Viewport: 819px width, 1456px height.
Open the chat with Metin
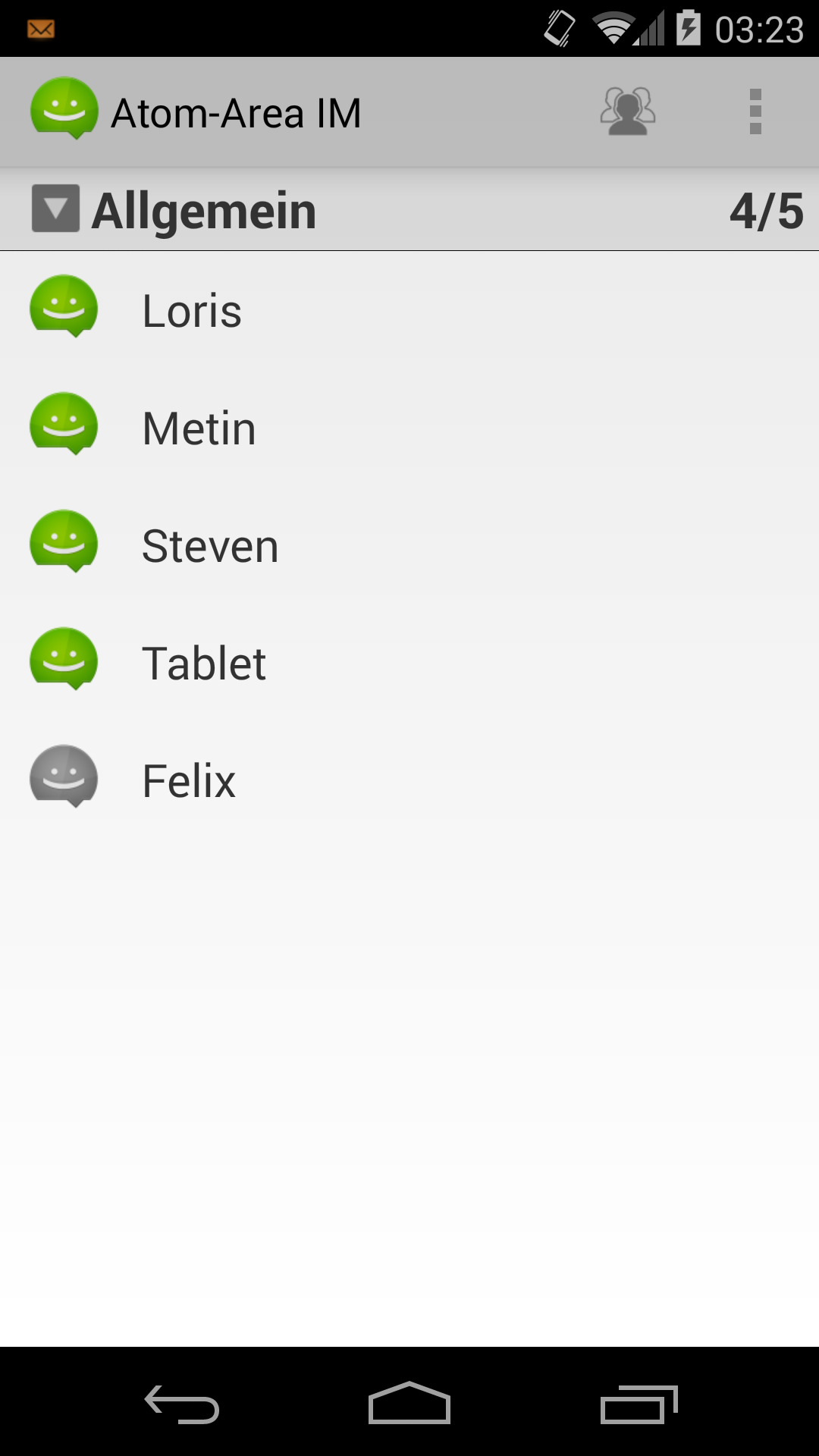coord(199,428)
